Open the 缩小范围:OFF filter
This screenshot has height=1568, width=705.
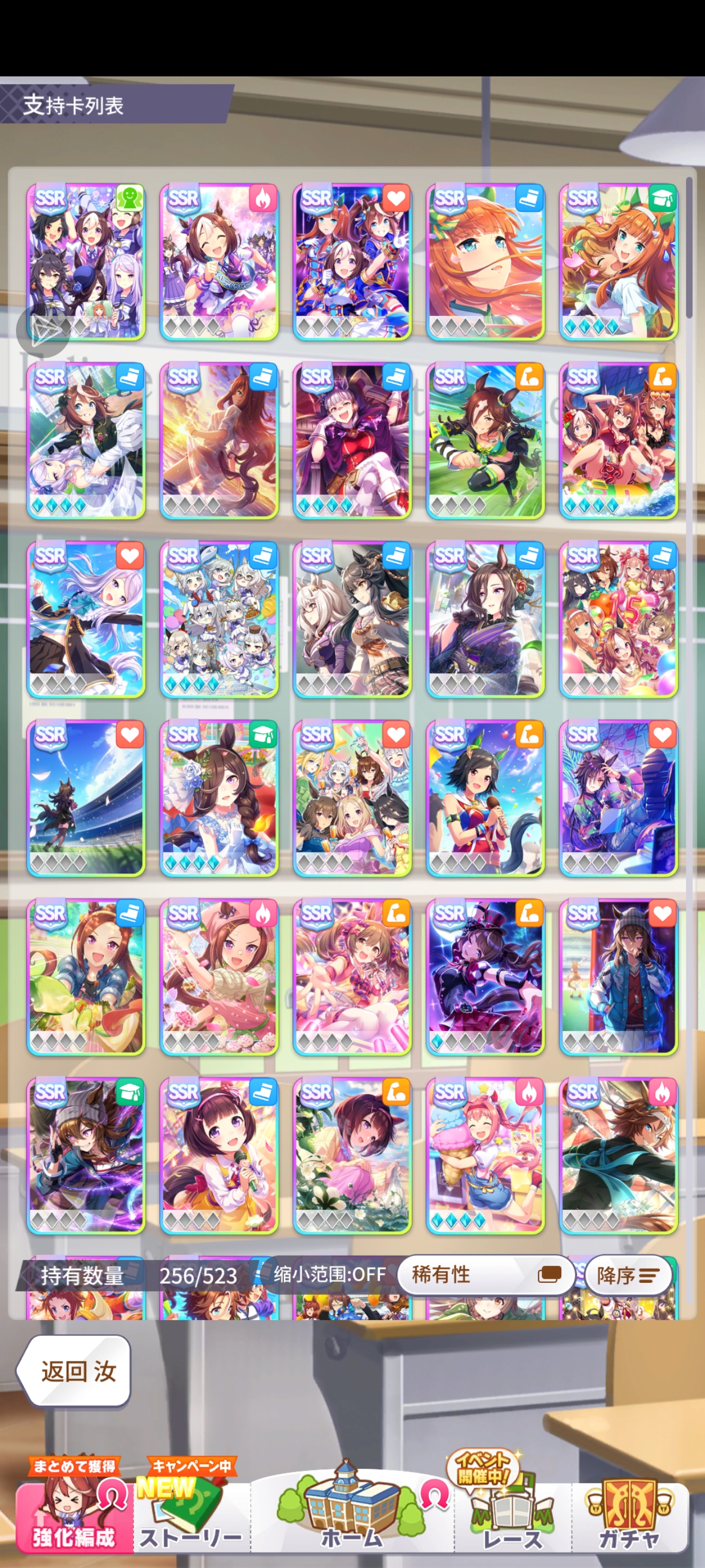click(329, 1274)
